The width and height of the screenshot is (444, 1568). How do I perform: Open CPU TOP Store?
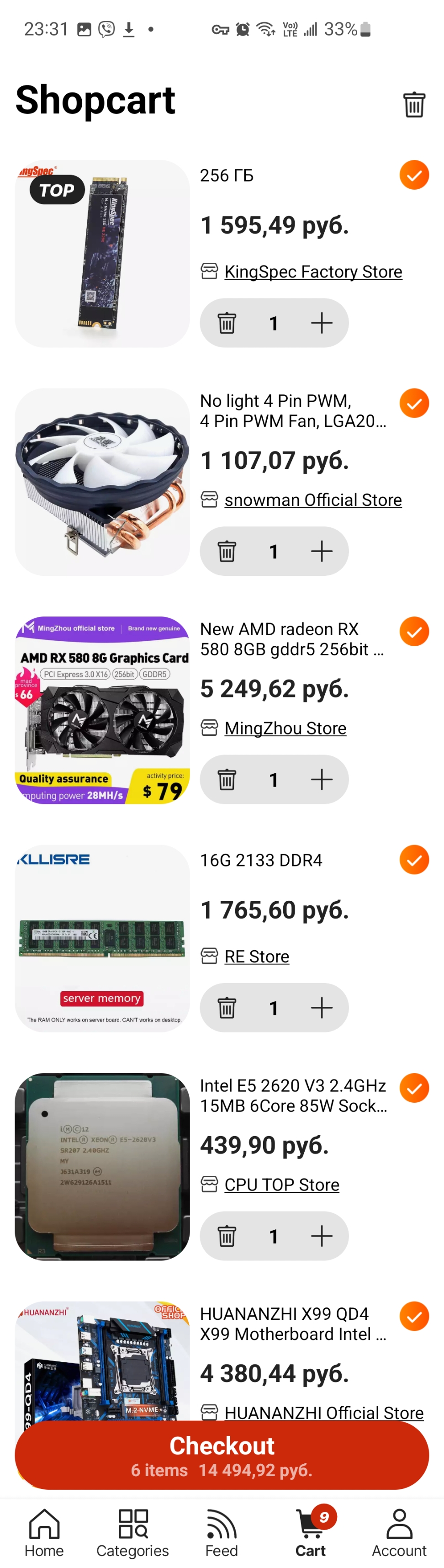point(281,1185)
